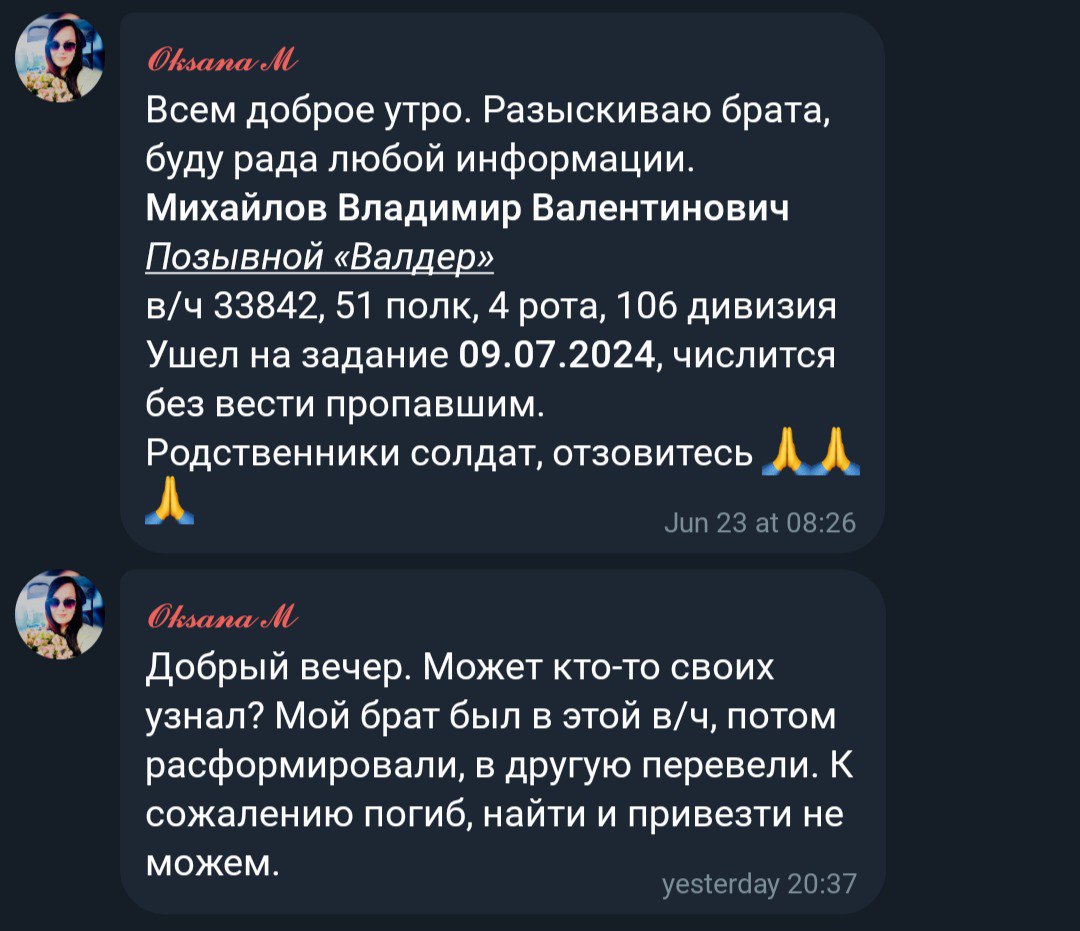Open Oksana M's avatar beside the morning message

click(60, 58)
